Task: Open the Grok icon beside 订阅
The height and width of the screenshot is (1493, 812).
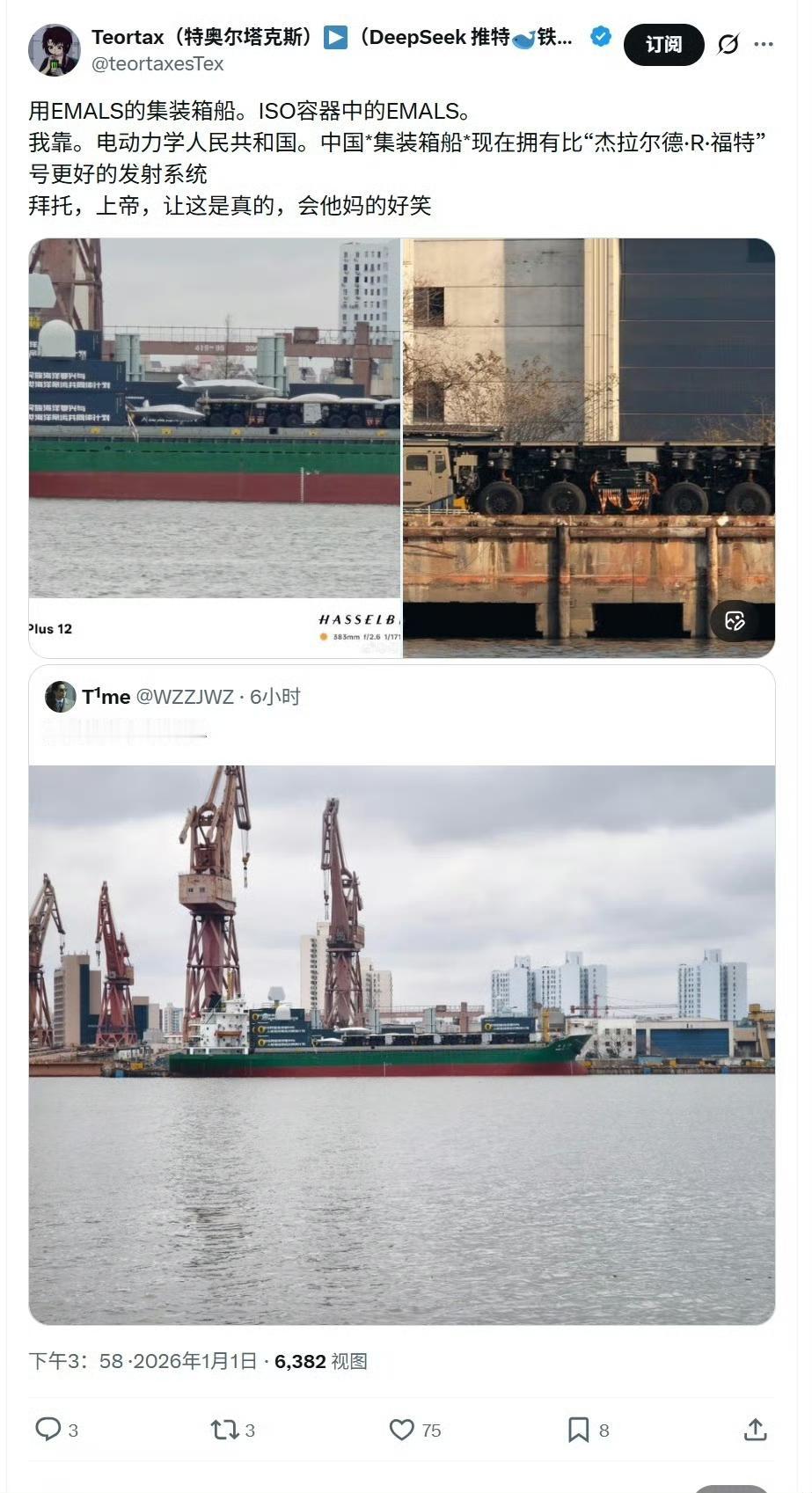Action: (x=728, y=44)
